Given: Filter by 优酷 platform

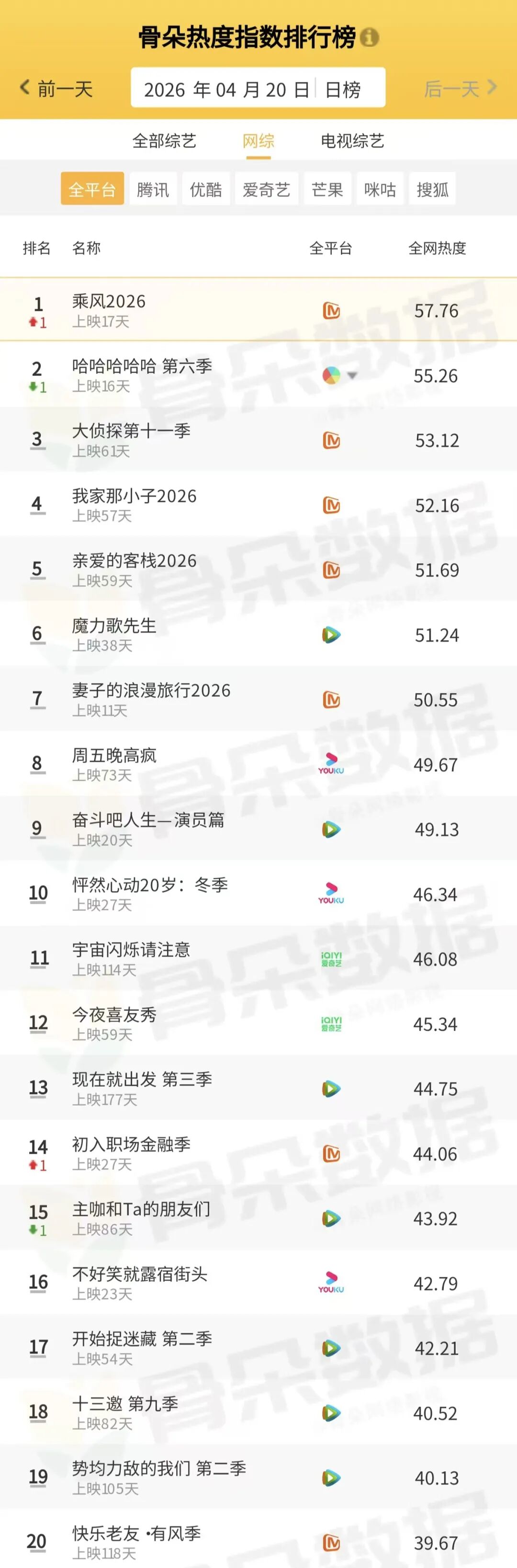Looking at the screenshot, I should tap(205, 189).
